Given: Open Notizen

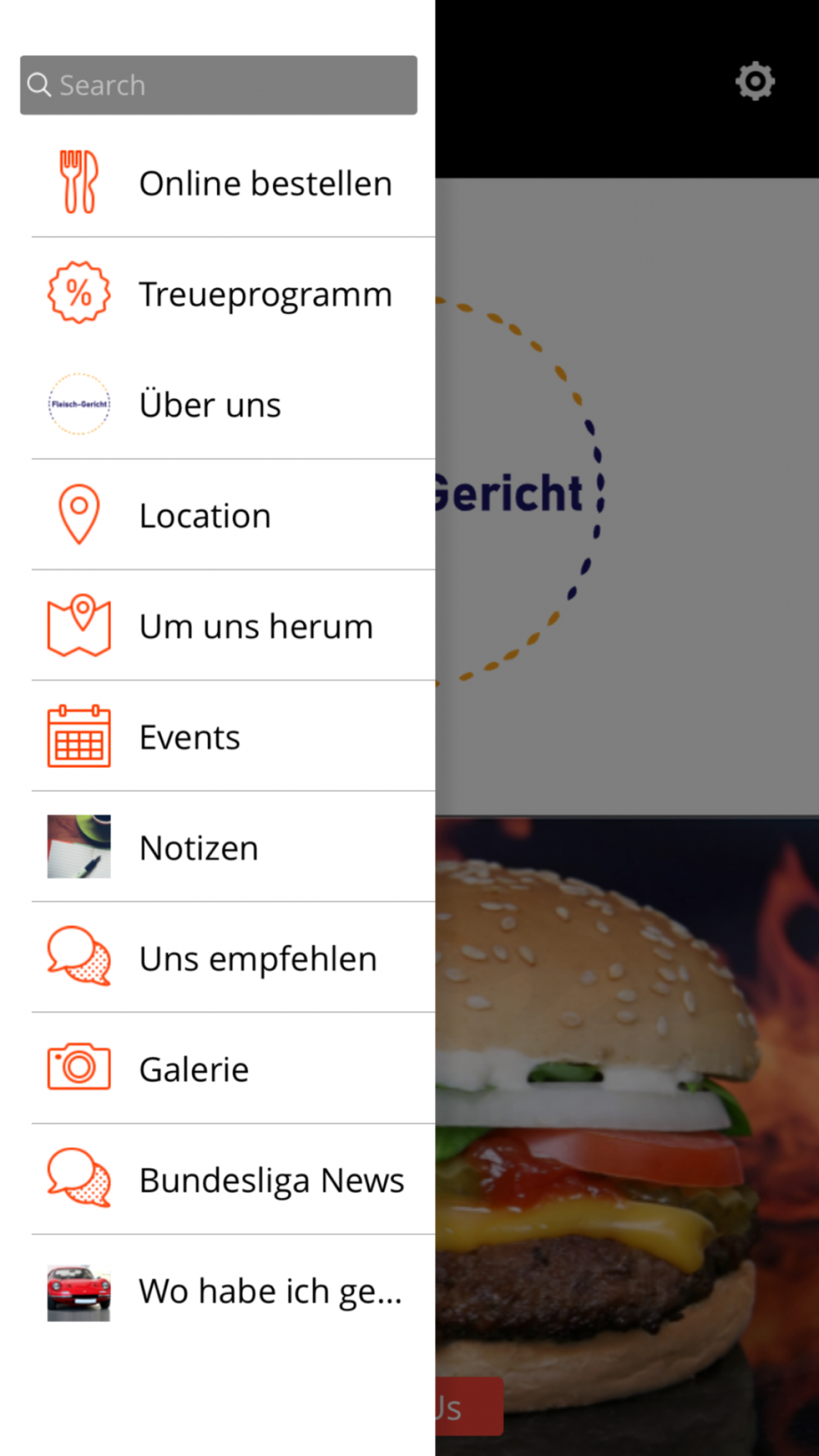Looking at the screenshot, I should click(218, 847).
